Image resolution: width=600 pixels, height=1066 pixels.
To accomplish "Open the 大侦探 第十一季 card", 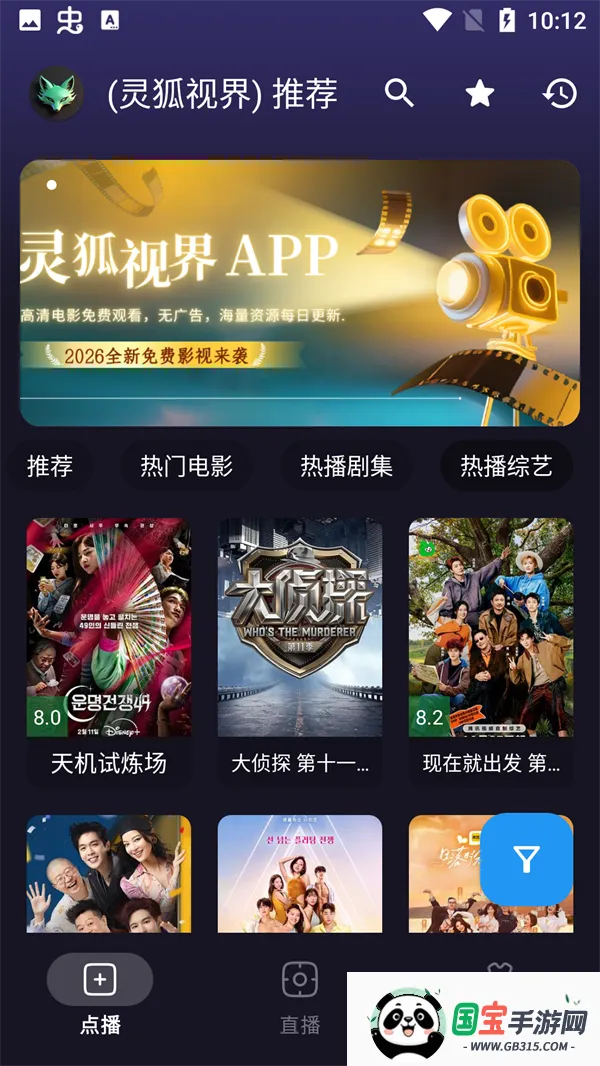I will pyautogui.click(x=300, y=650).
